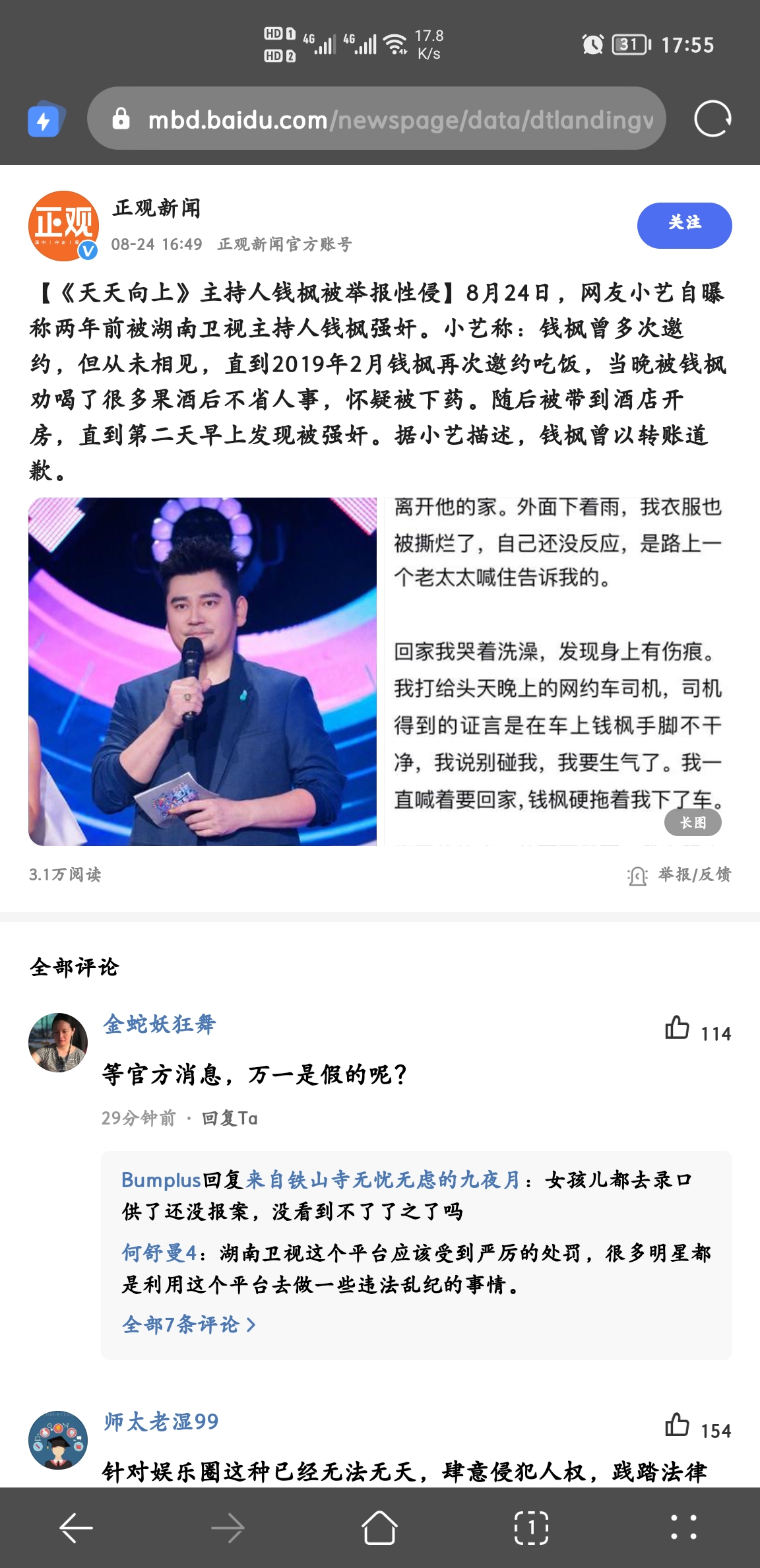This screenshot has width=760, height=1568.
Task: Like the comment by 金蛇妖狂舞
Action: coord(678,1028)
